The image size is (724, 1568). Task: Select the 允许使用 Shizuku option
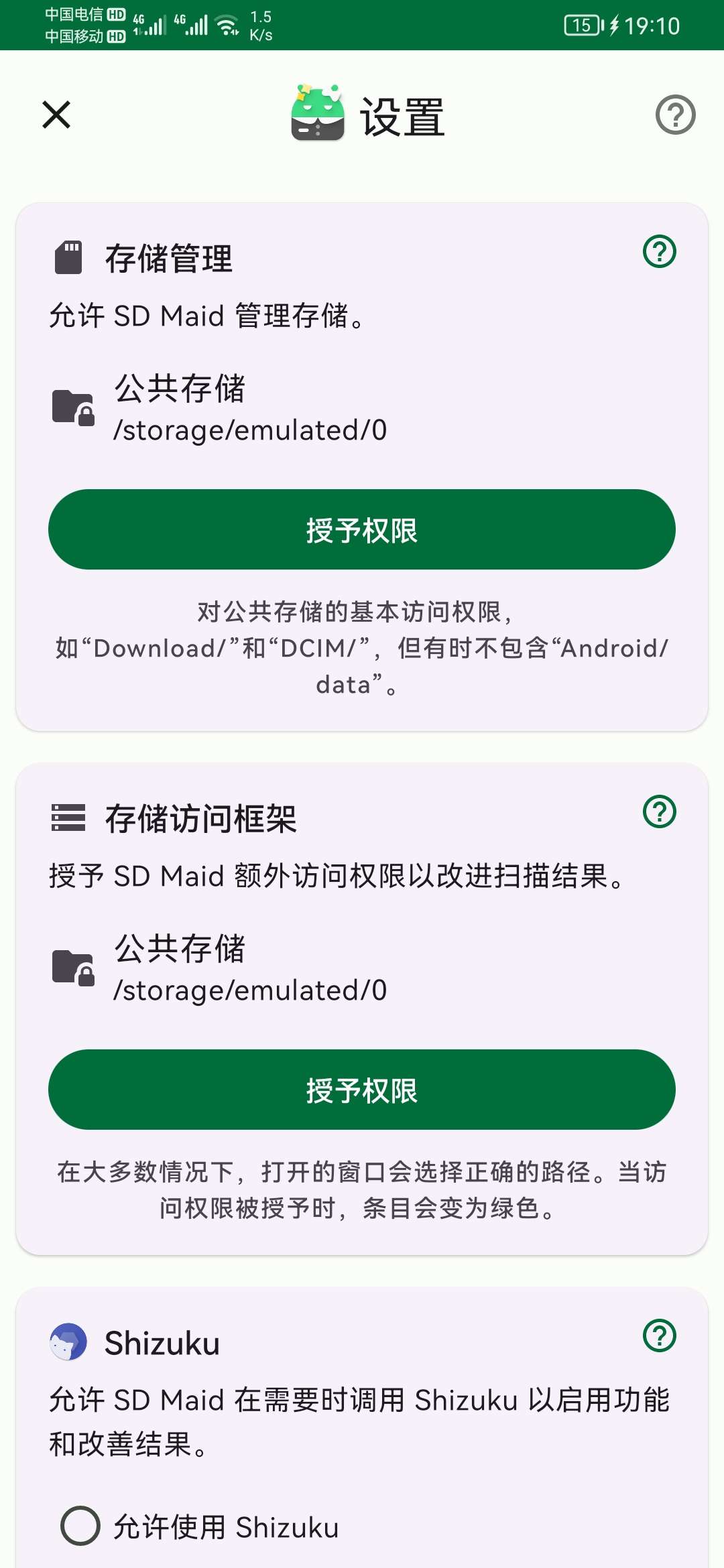[x=80, y=1526]
